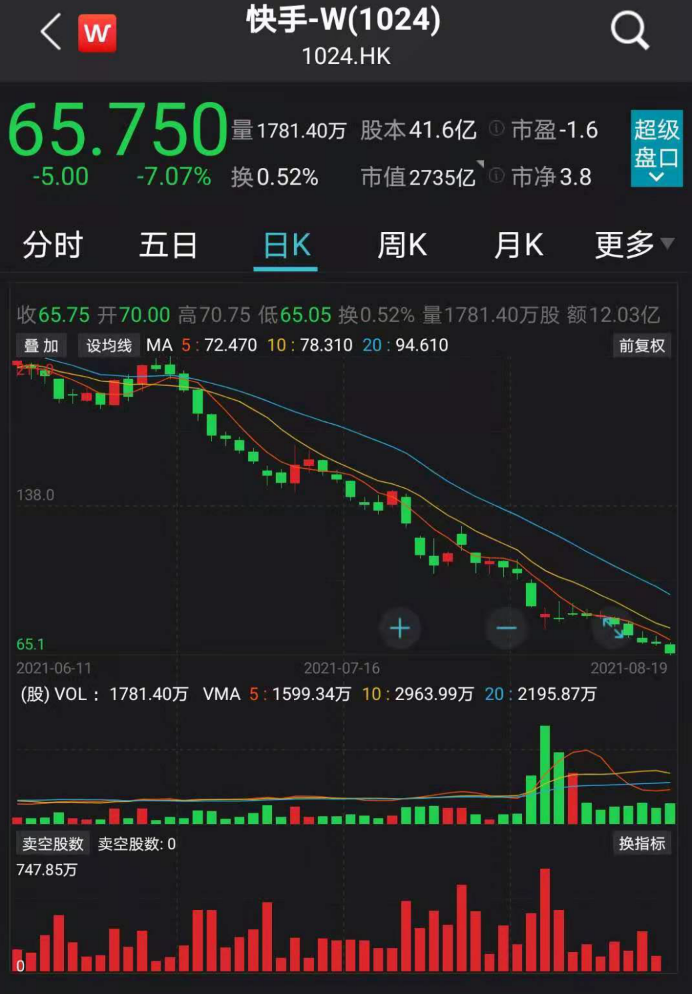Zoom in the chart with plus button
This screenshot has height=995, width=693.
[x=400, y=628]
